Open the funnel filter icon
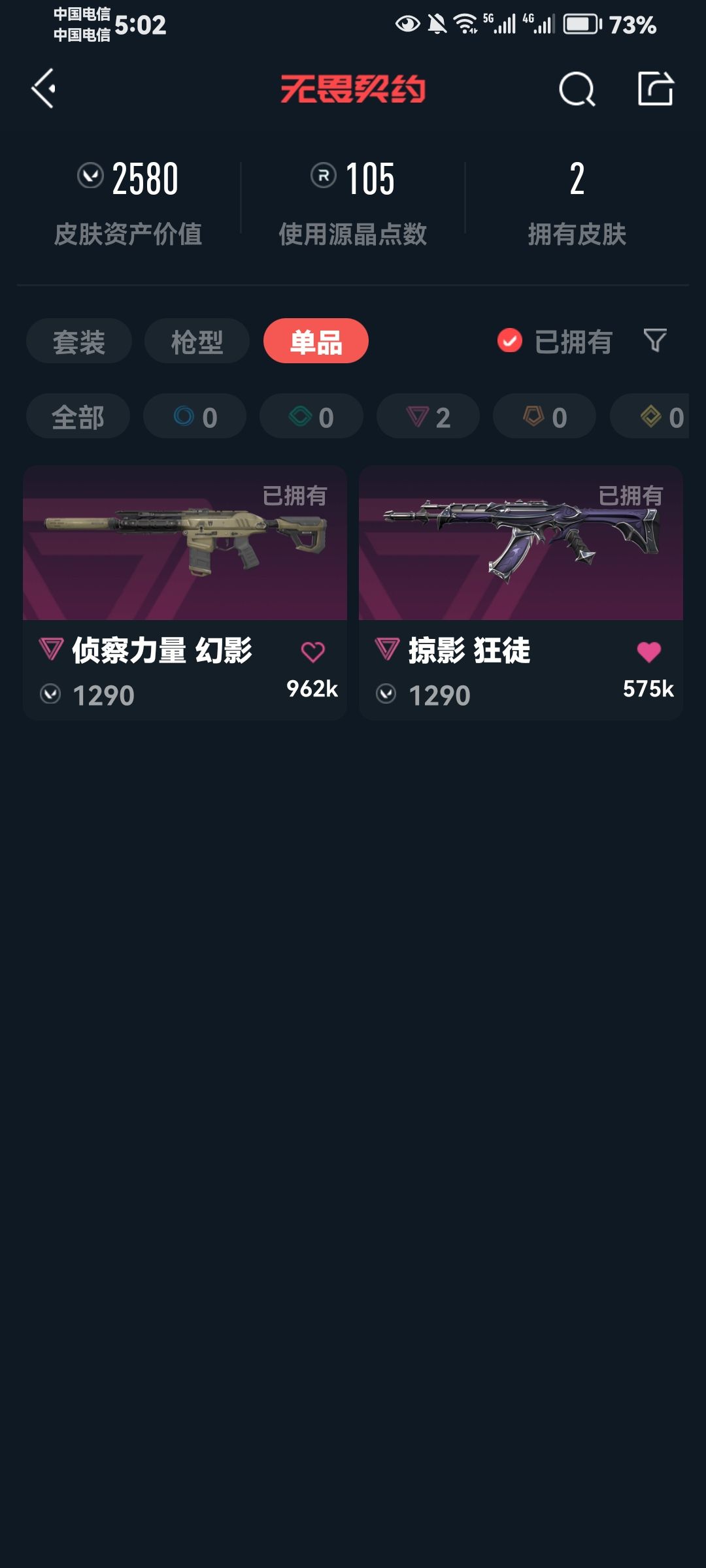The height and width of the screenshot is (1568, 706). (655, 341)
